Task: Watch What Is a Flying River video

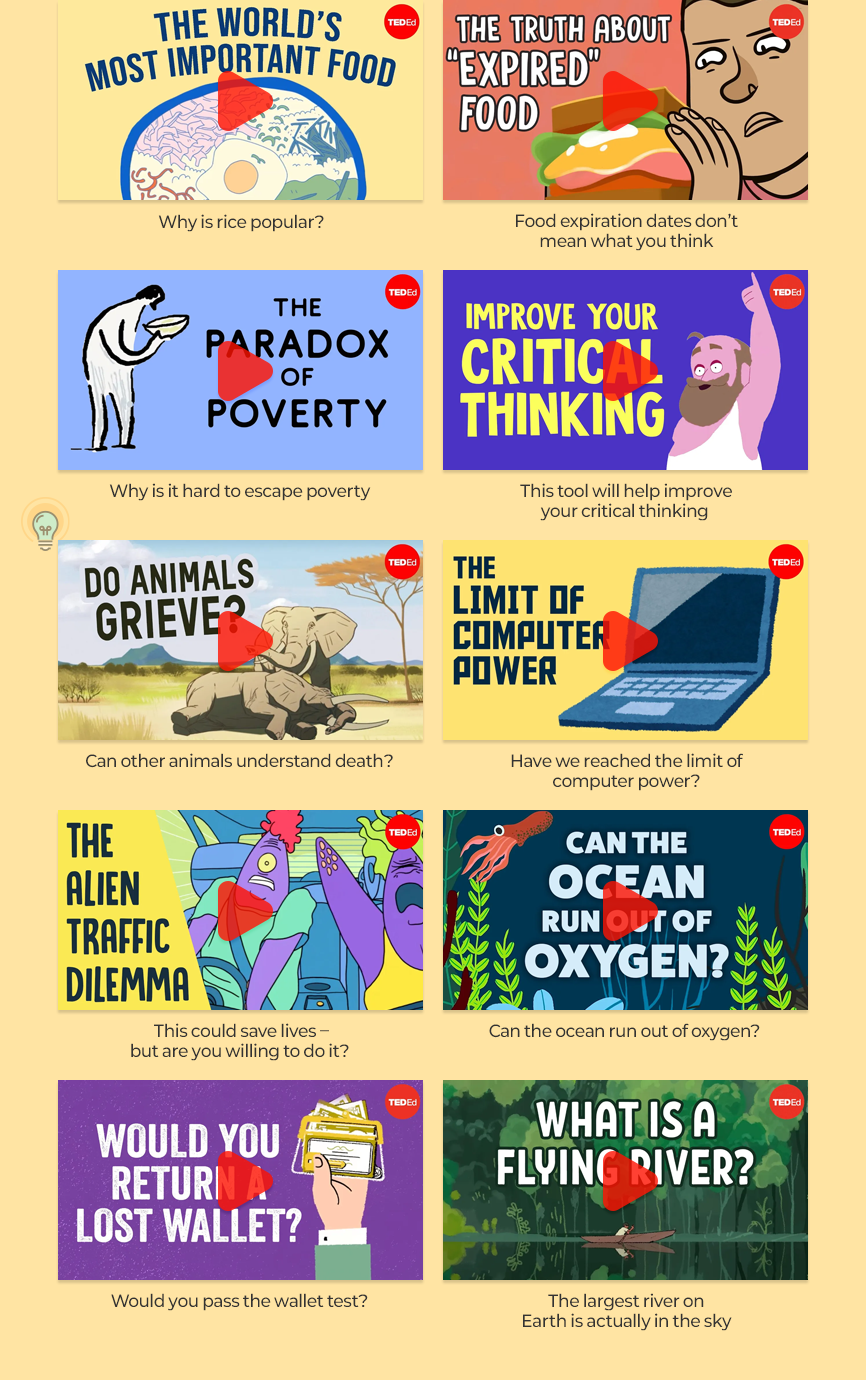Action: pyautogui.click(x=626, y=1181)
